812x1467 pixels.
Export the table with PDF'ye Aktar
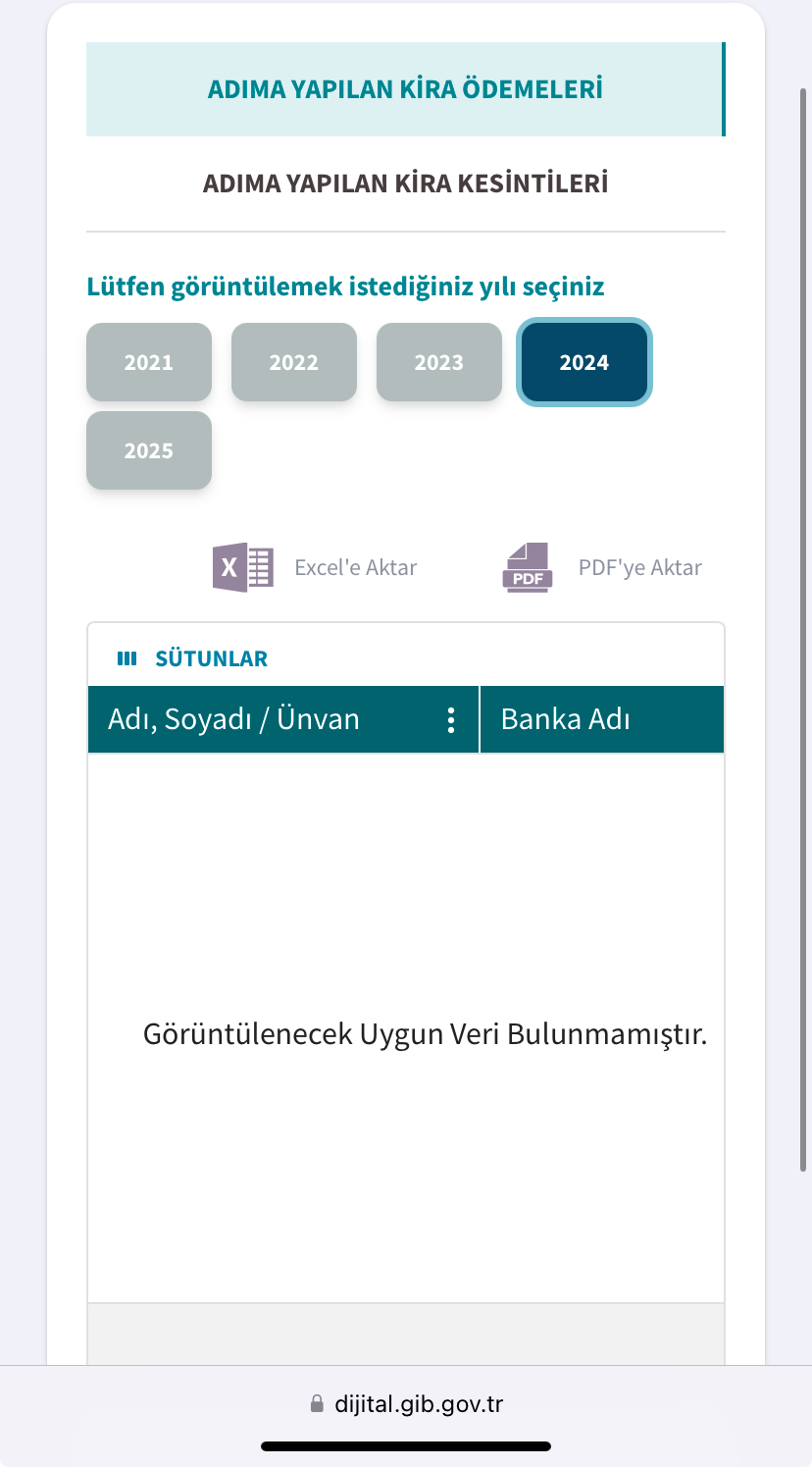[x=602, y=567]
